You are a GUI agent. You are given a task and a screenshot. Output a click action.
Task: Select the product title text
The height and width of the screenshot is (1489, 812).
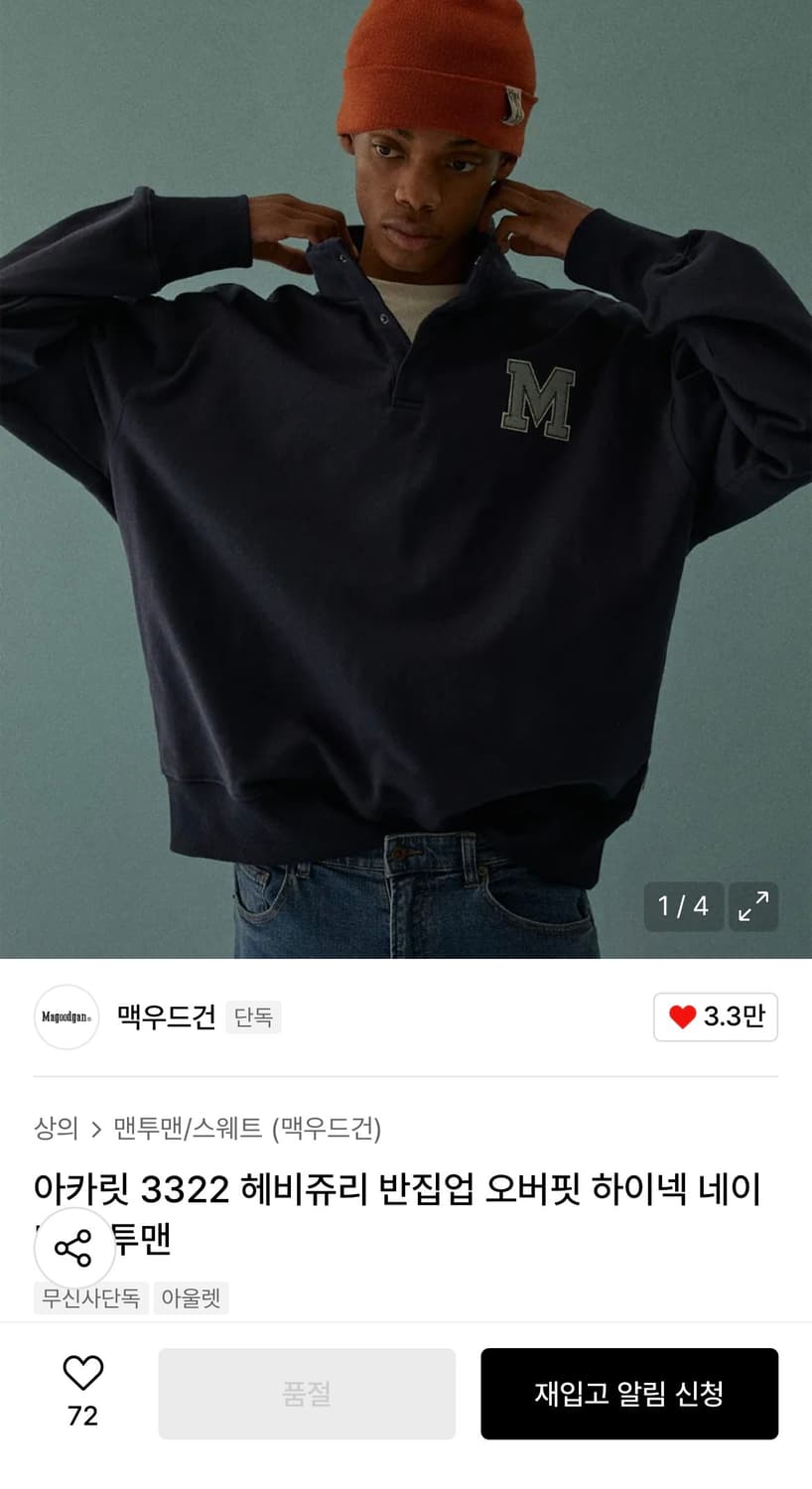pos(397,1191)
